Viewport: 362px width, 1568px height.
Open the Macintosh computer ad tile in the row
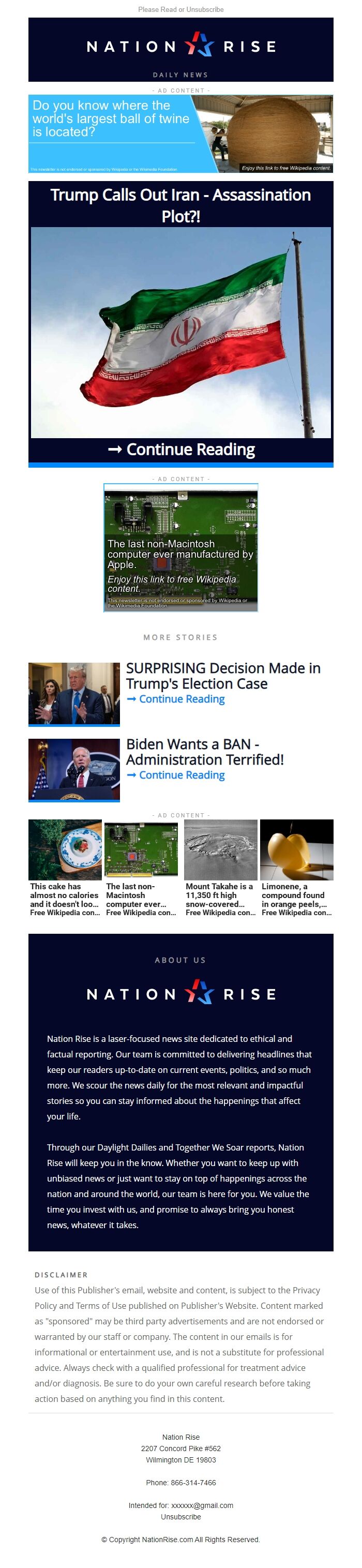coord(141,868)
